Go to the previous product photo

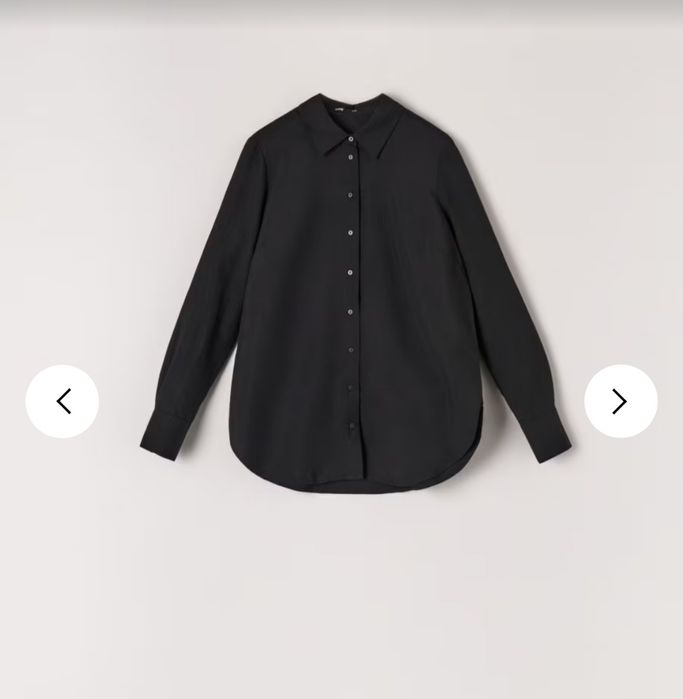[62, 401]
